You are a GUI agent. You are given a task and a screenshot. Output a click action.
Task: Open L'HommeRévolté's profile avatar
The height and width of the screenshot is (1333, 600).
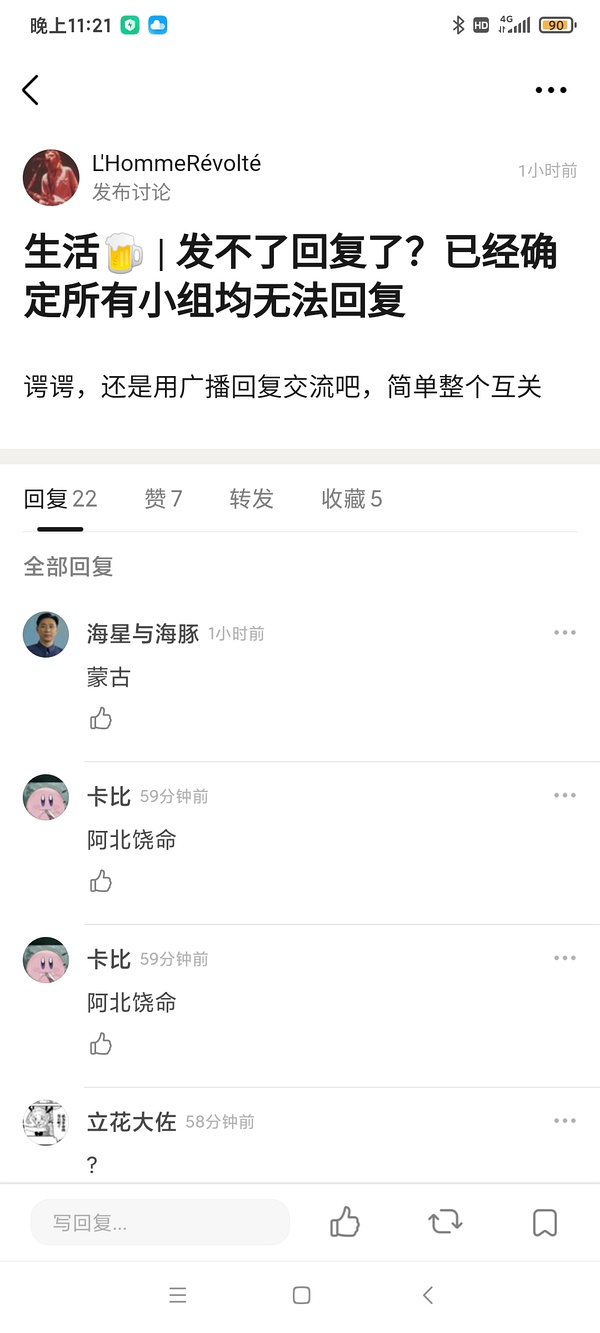point(51,178)
